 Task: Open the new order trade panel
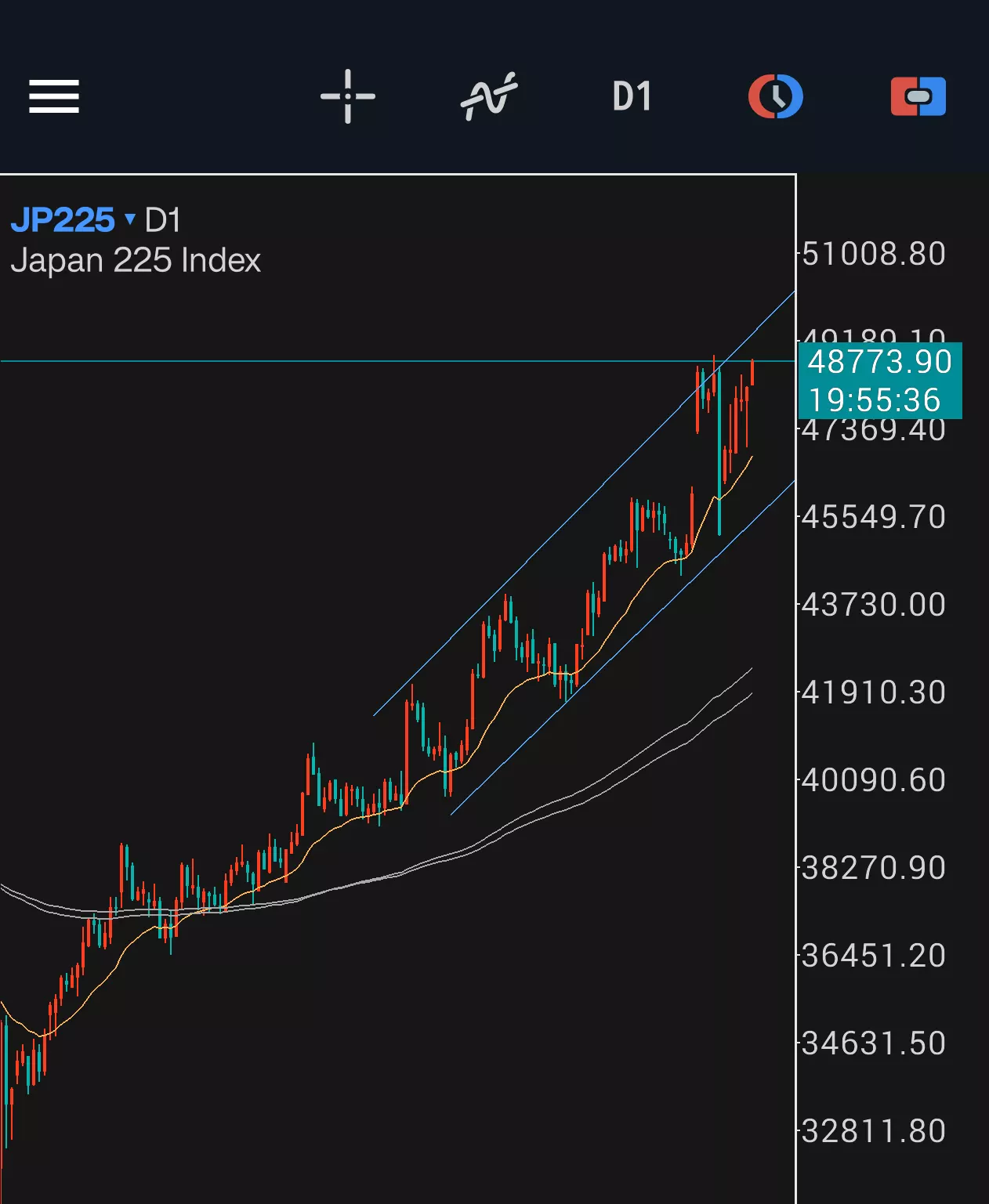pos(918,96)
